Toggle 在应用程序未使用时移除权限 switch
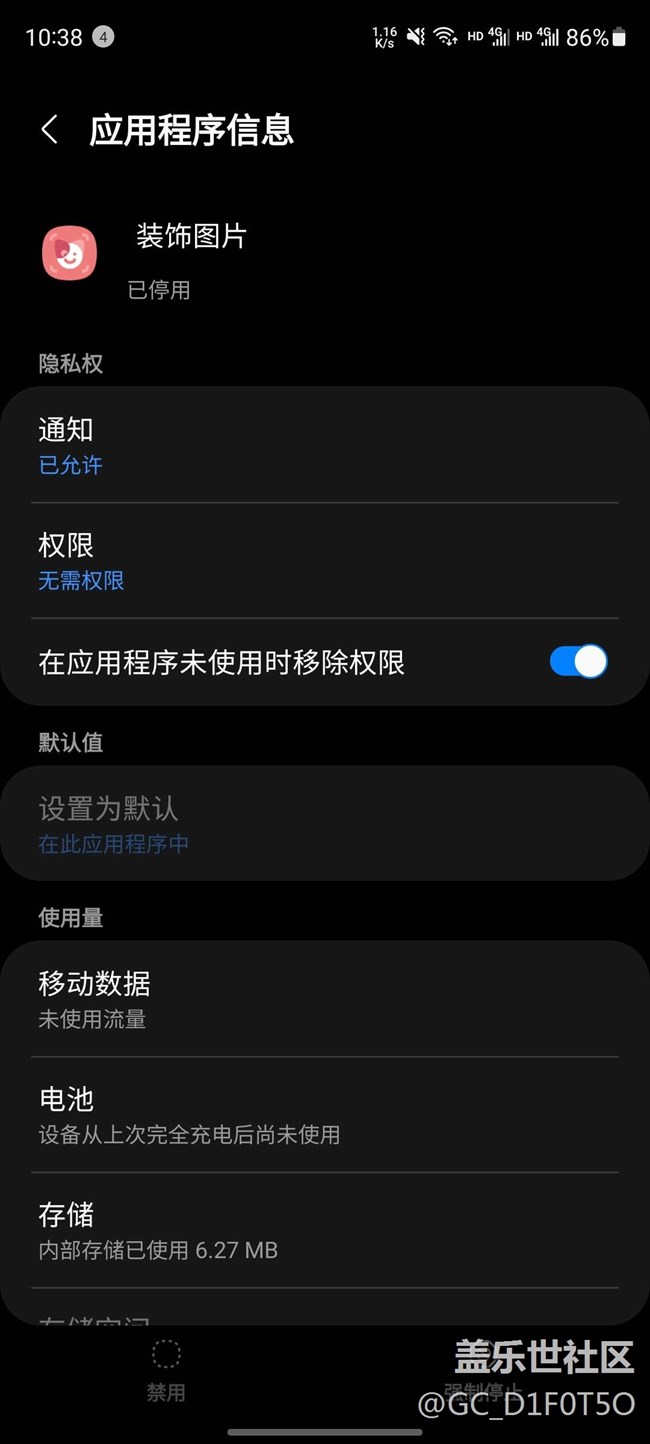 (578, 662)
